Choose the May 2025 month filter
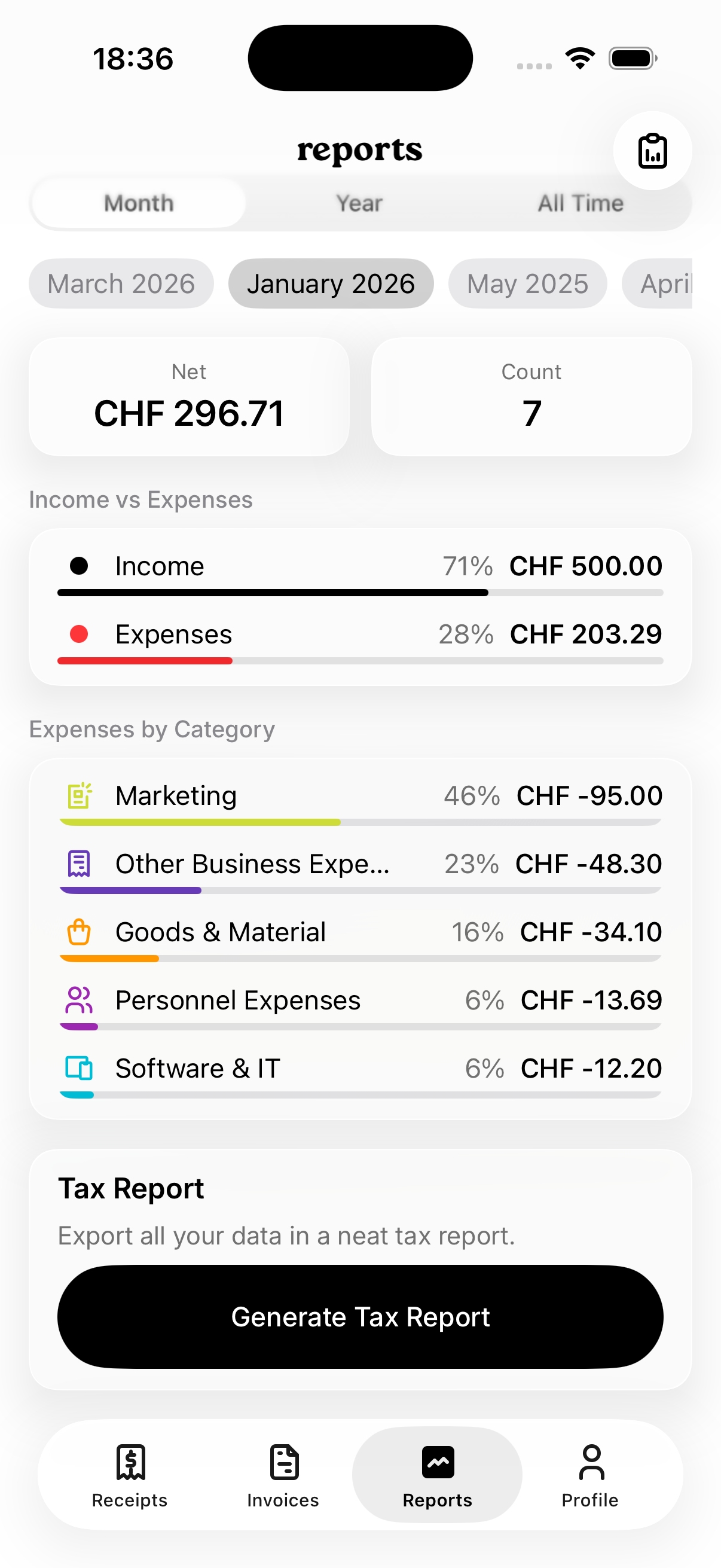The image size is (721, 1568). pyautogui.click(x=527, y=283)
